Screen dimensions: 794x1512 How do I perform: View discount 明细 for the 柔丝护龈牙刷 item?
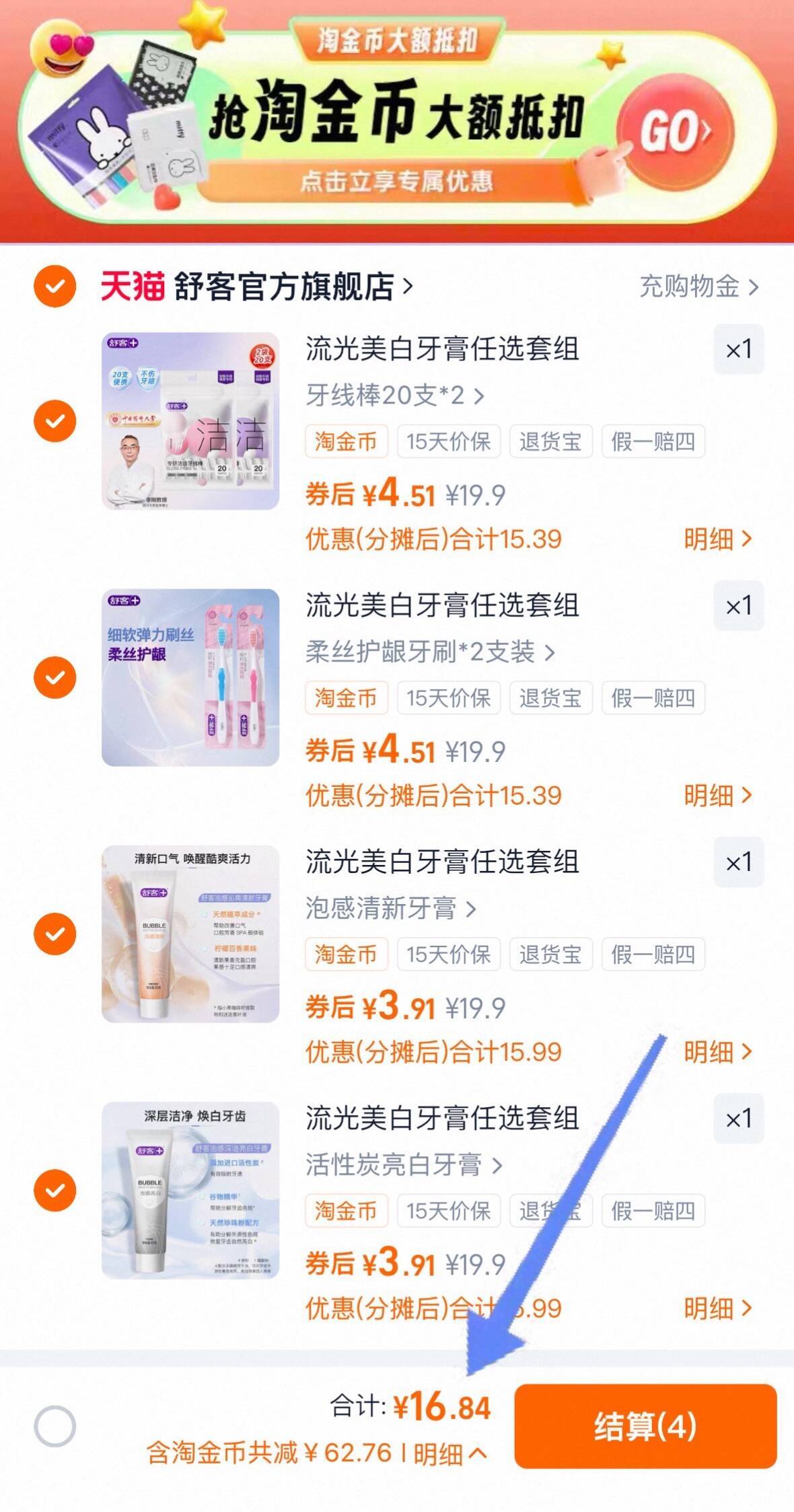[x=717, y=796]
